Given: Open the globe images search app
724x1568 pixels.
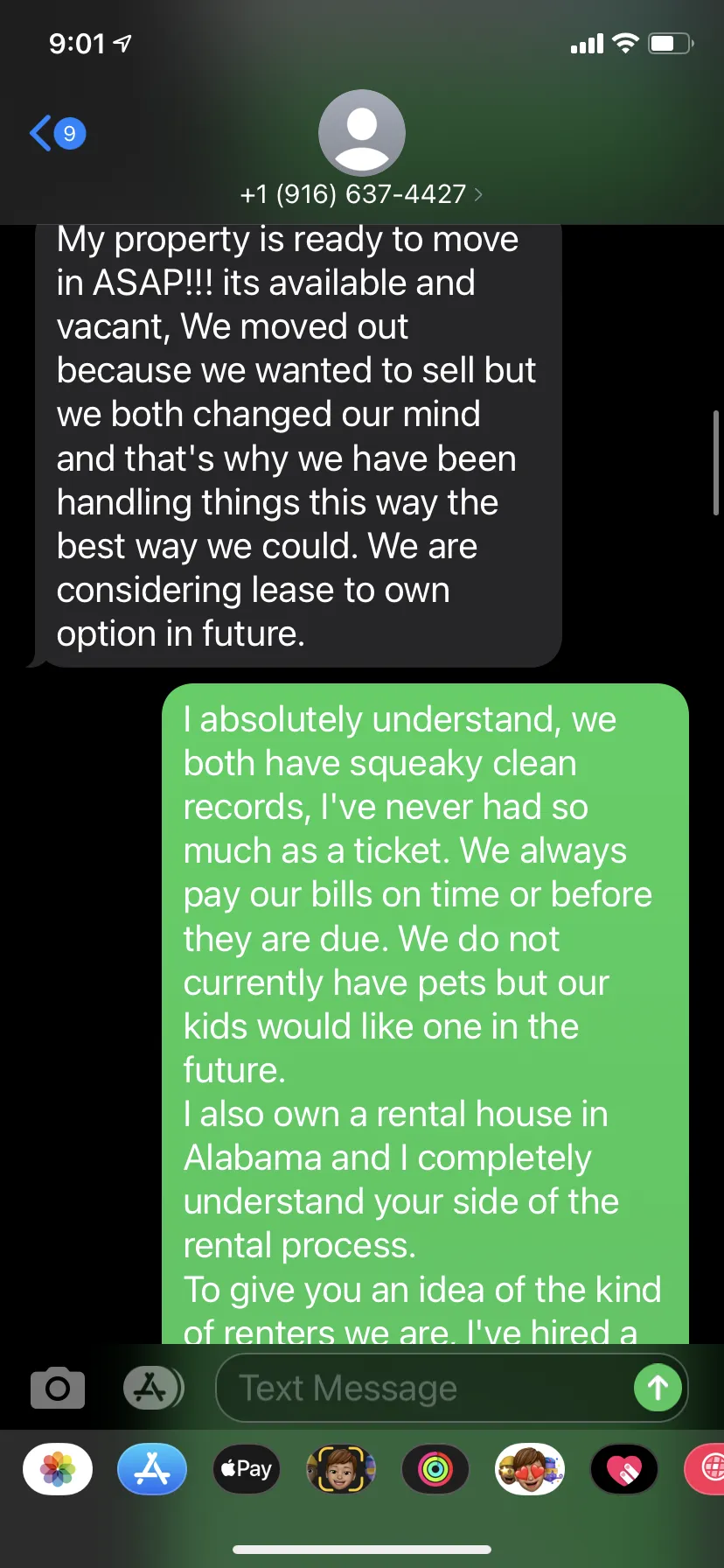Looking at the screenshot, I should click(705, 1468).
